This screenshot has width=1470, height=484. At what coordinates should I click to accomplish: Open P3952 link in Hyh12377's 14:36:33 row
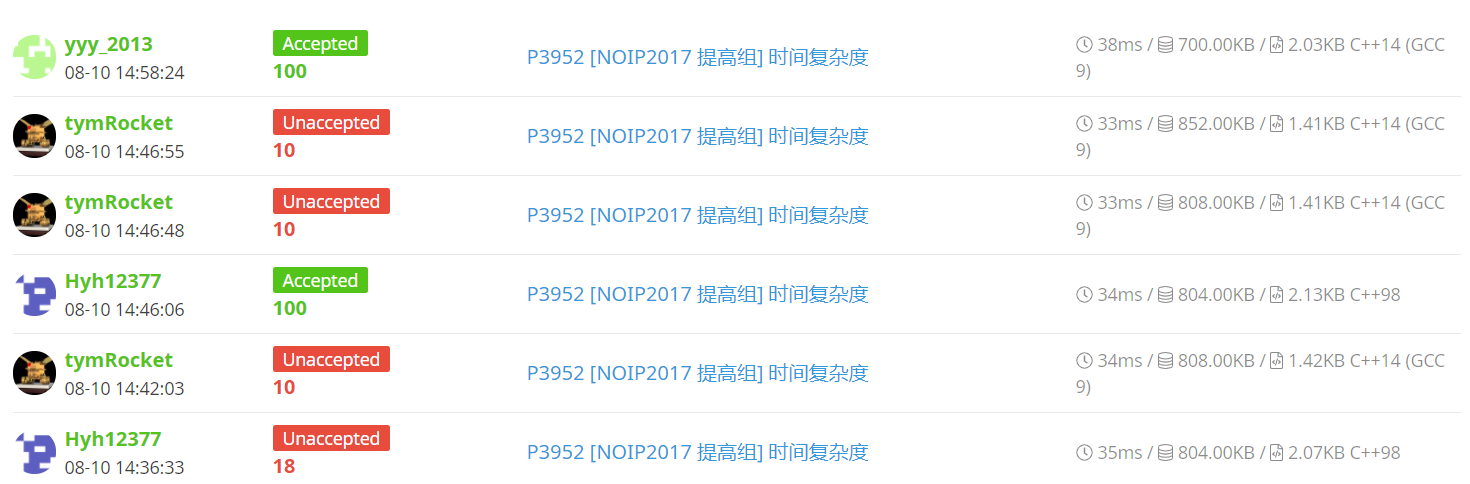click(x=697, y=452)
